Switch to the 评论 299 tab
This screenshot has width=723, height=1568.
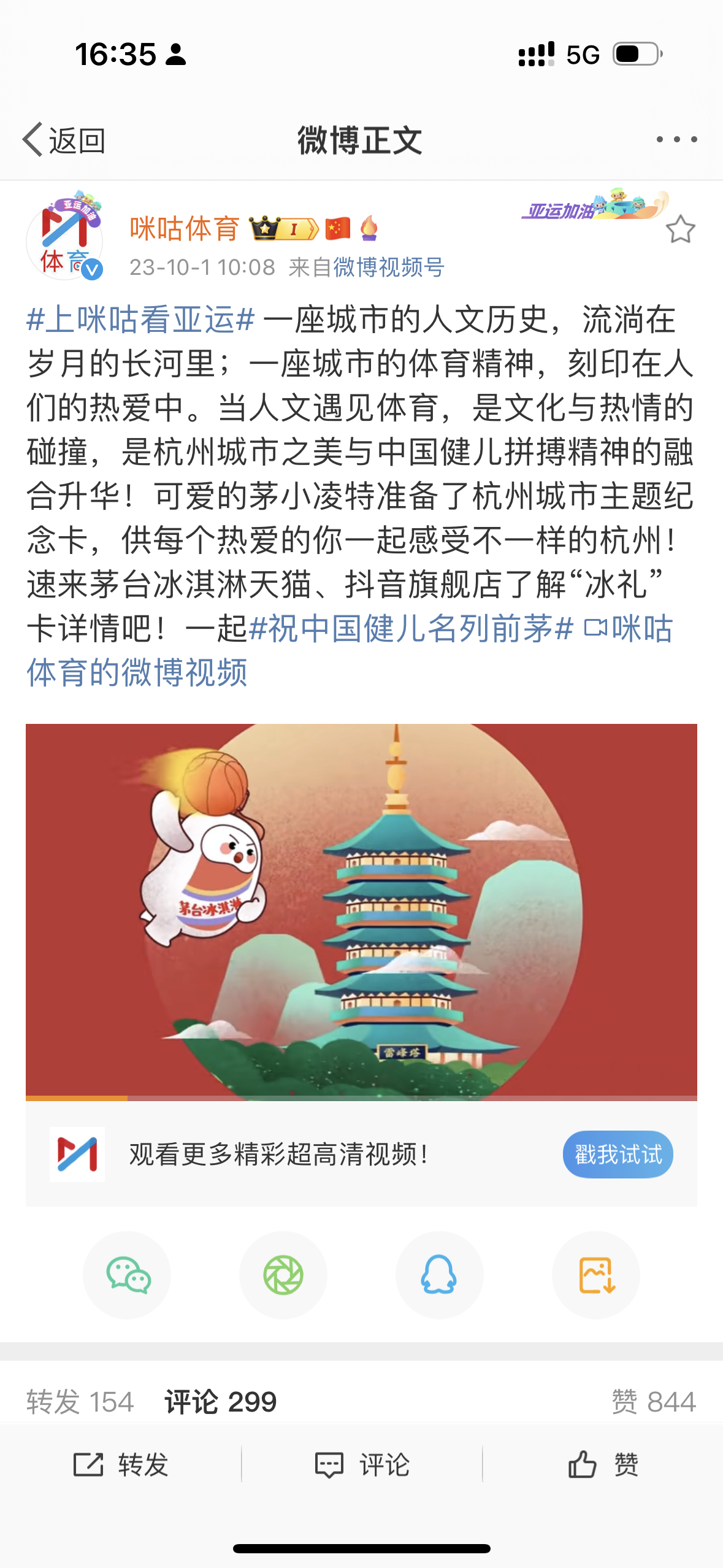coord(221,1402)
